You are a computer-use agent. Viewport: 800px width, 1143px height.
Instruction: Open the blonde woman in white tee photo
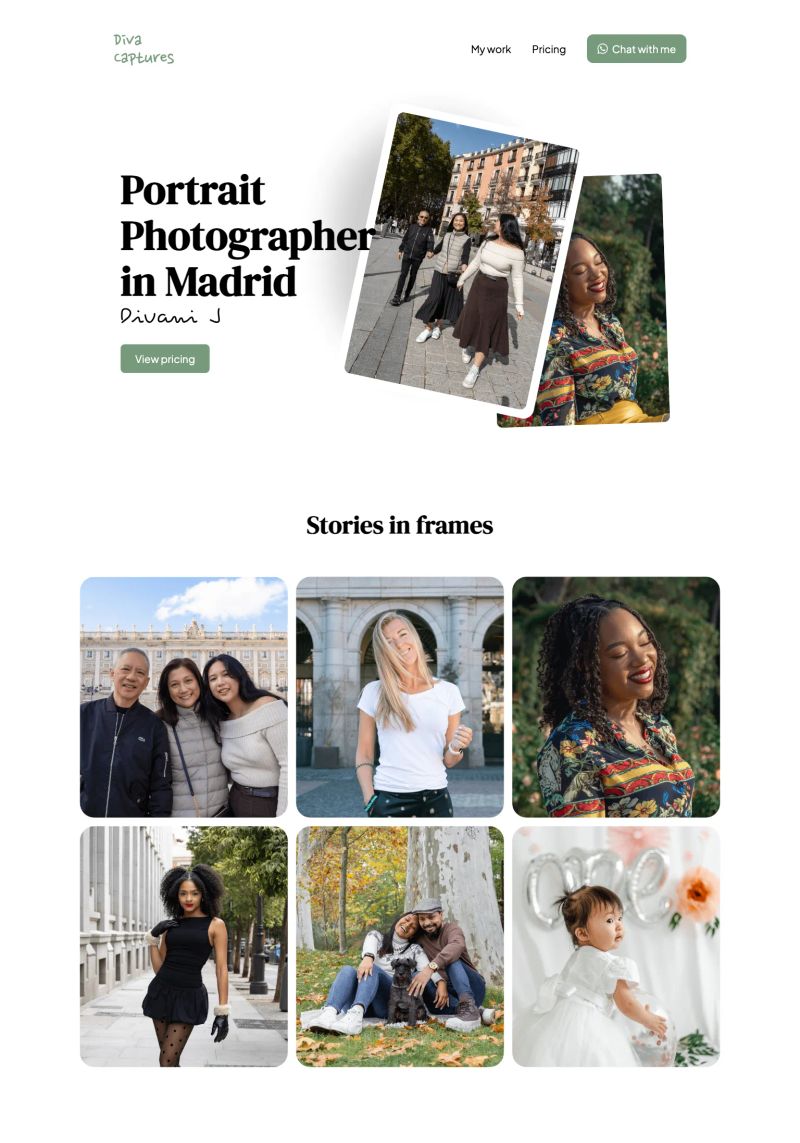400,697
